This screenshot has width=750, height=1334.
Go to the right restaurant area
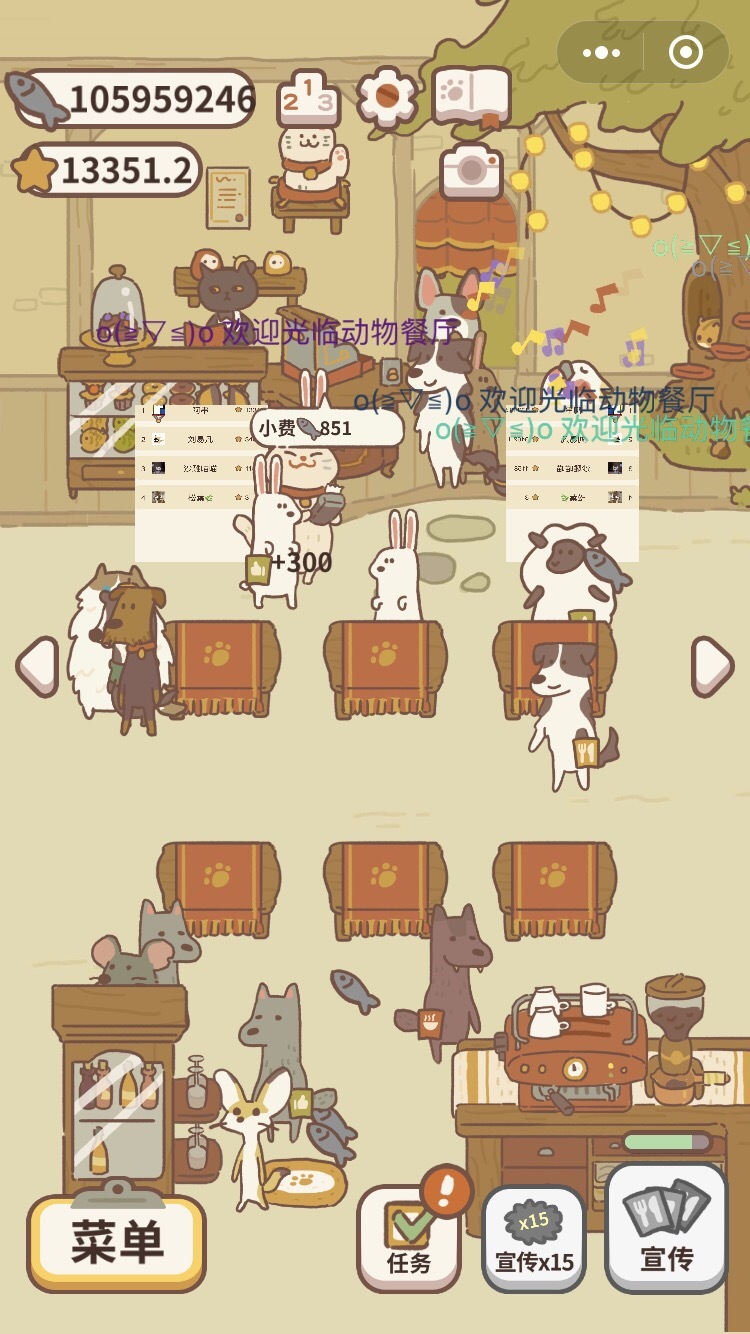[x=712, y=666]
